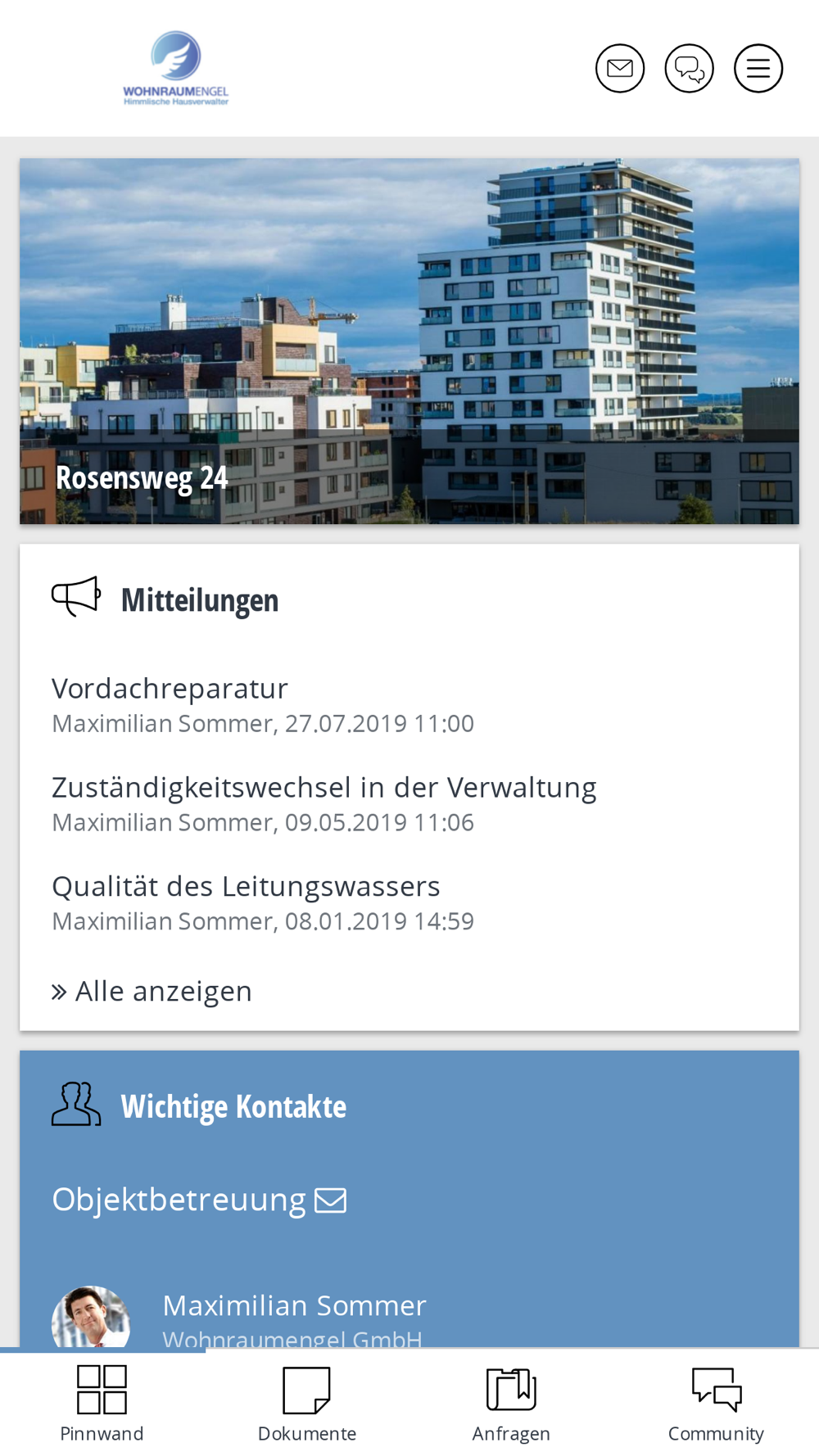
Task: Select the Community tab
Action: pos(716,1403)
